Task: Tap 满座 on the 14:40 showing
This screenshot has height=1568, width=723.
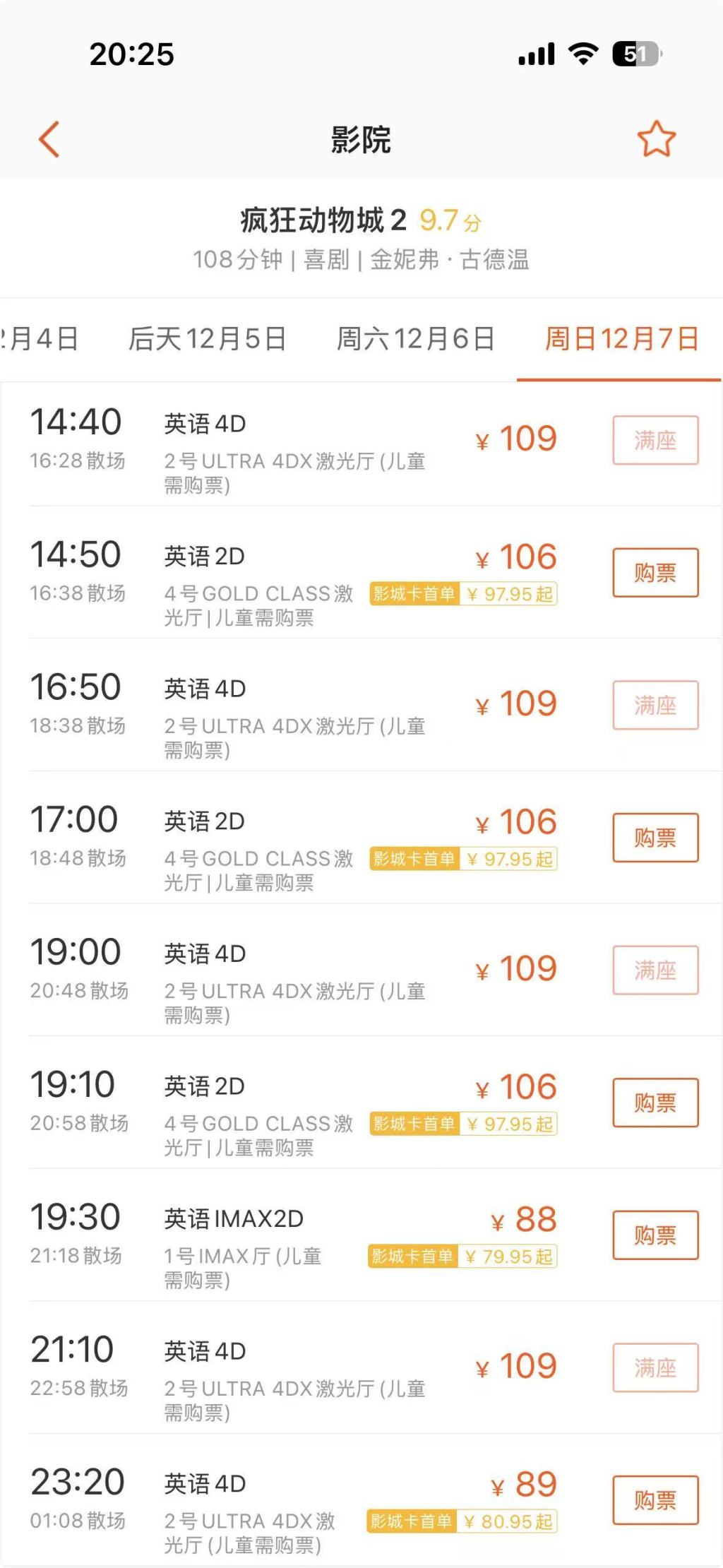Action: pyautogui.click(x=655, y=441)
